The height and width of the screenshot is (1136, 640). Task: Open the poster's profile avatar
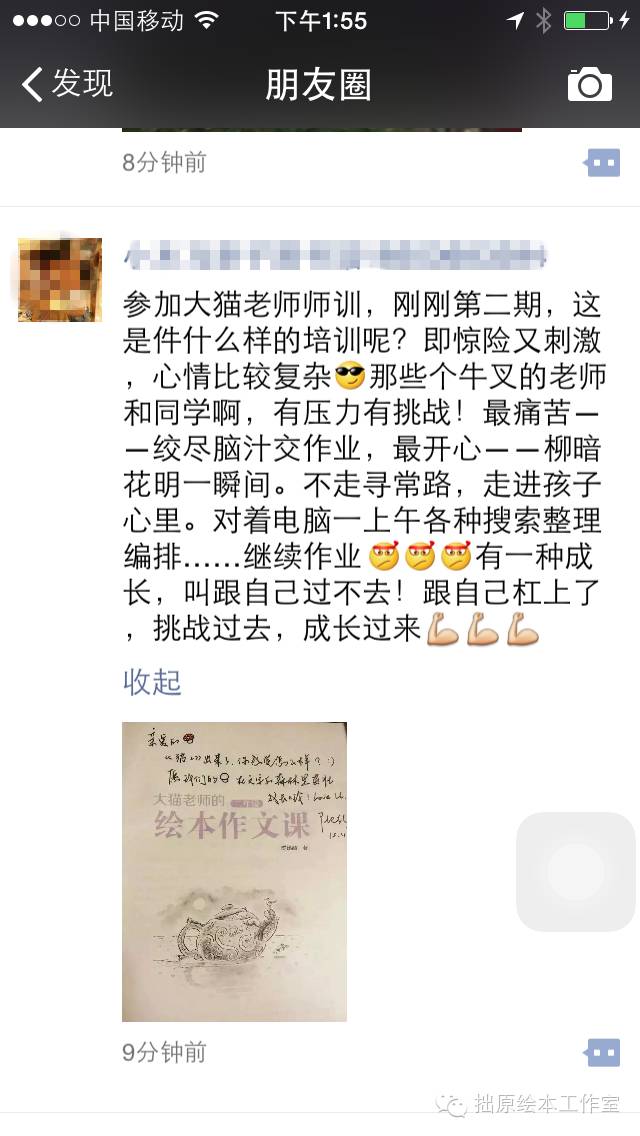point(60,279)
